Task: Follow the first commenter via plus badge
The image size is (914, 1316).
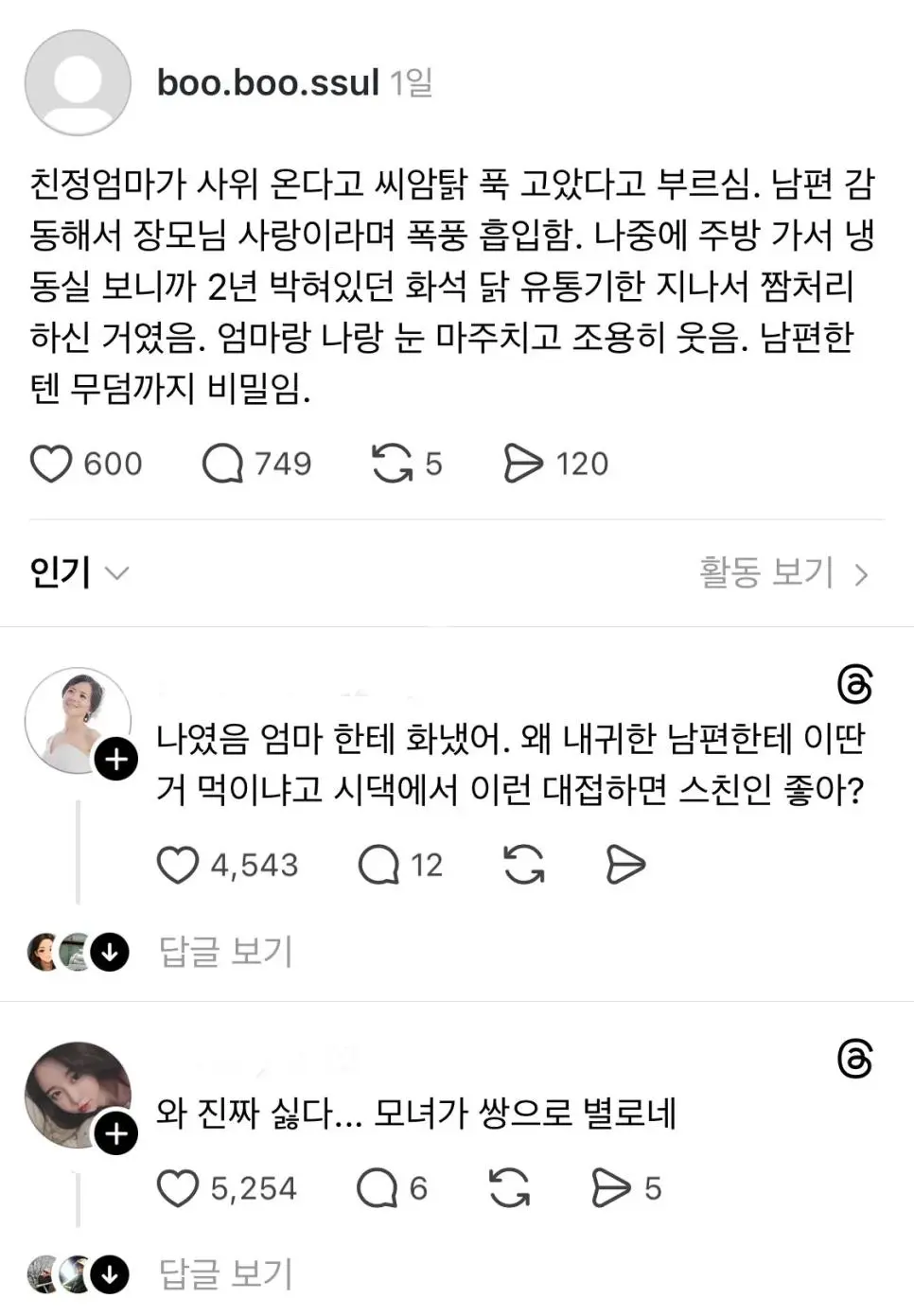Action: pos(115,757)
